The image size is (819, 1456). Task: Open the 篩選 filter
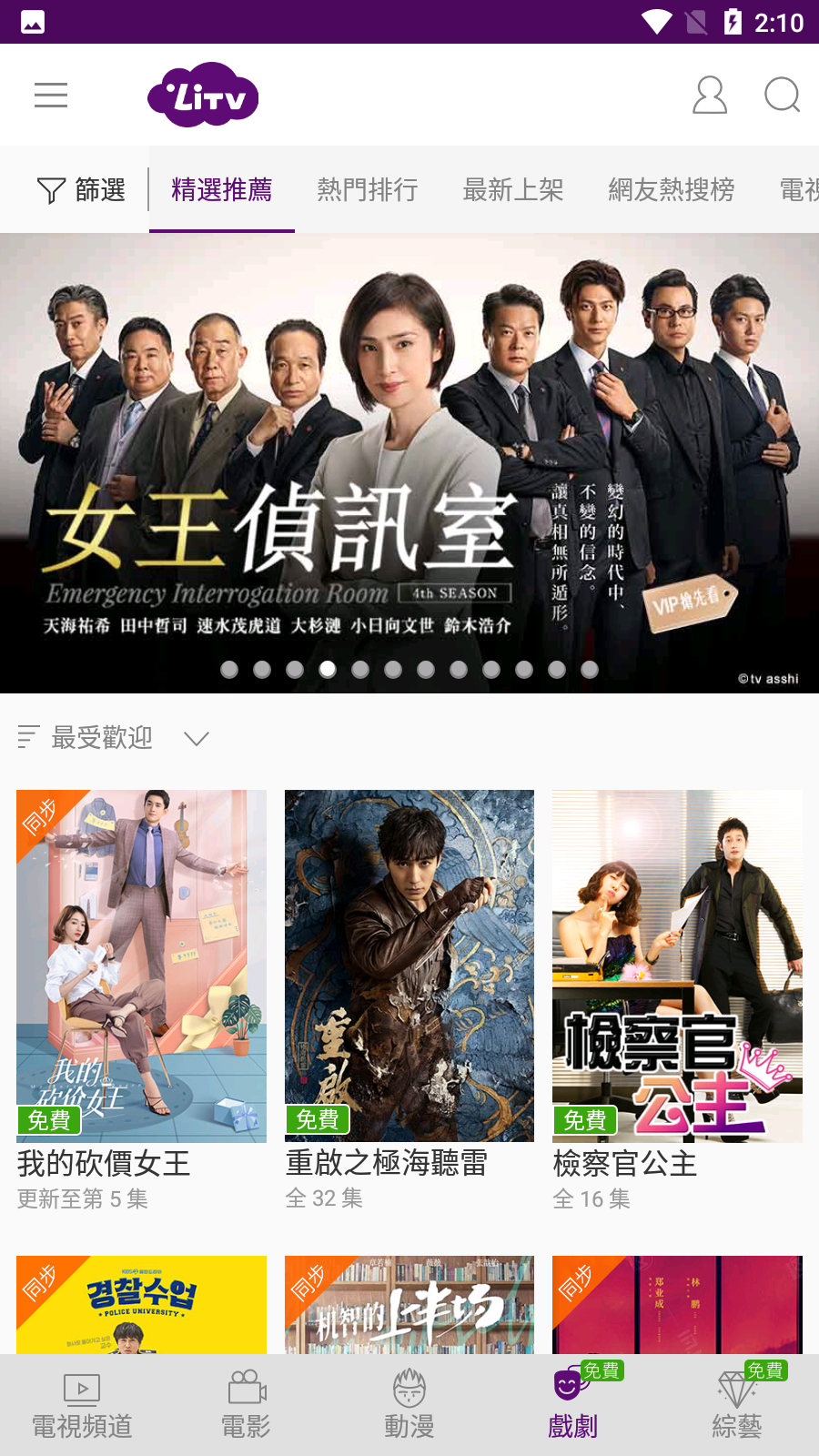tap(81, 189)
